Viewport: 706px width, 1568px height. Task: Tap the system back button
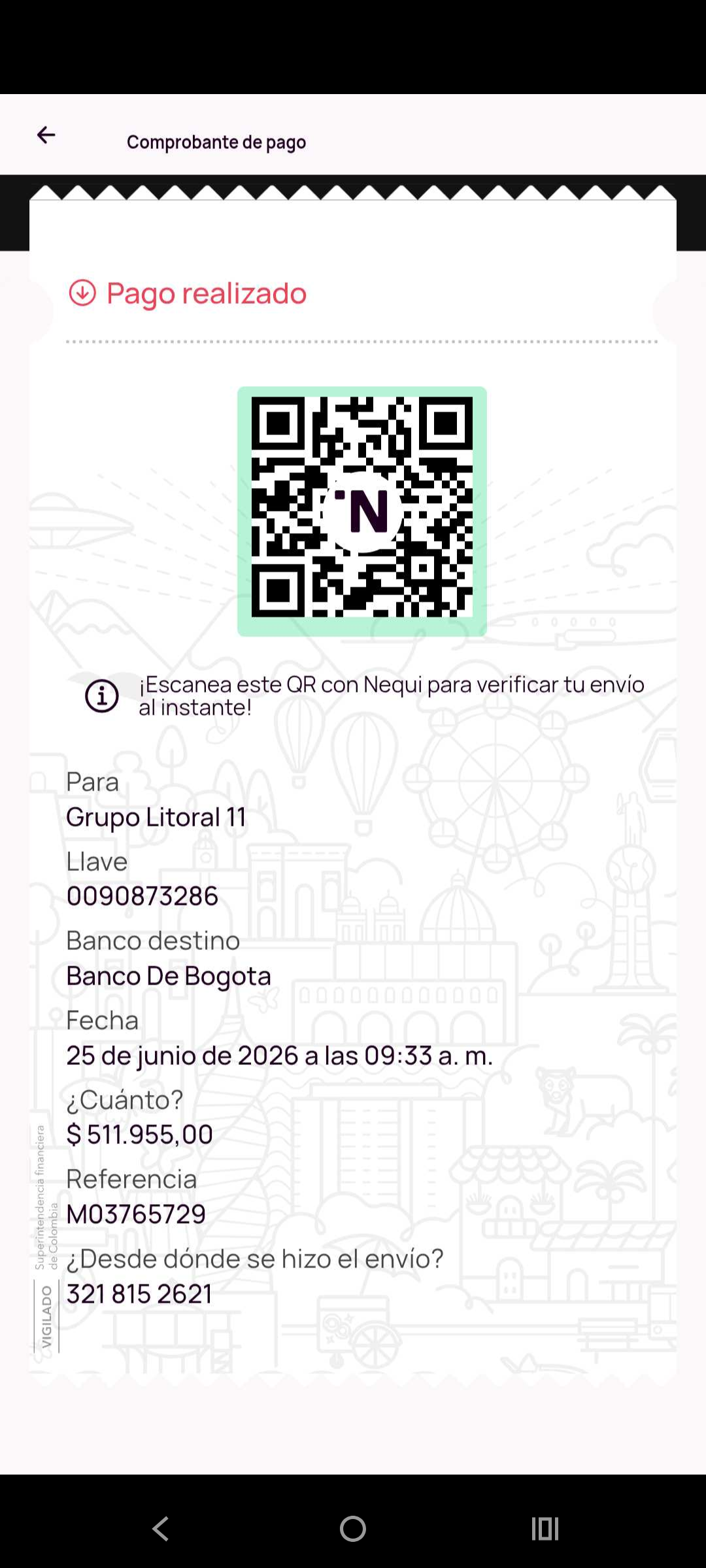(161, 1529)
